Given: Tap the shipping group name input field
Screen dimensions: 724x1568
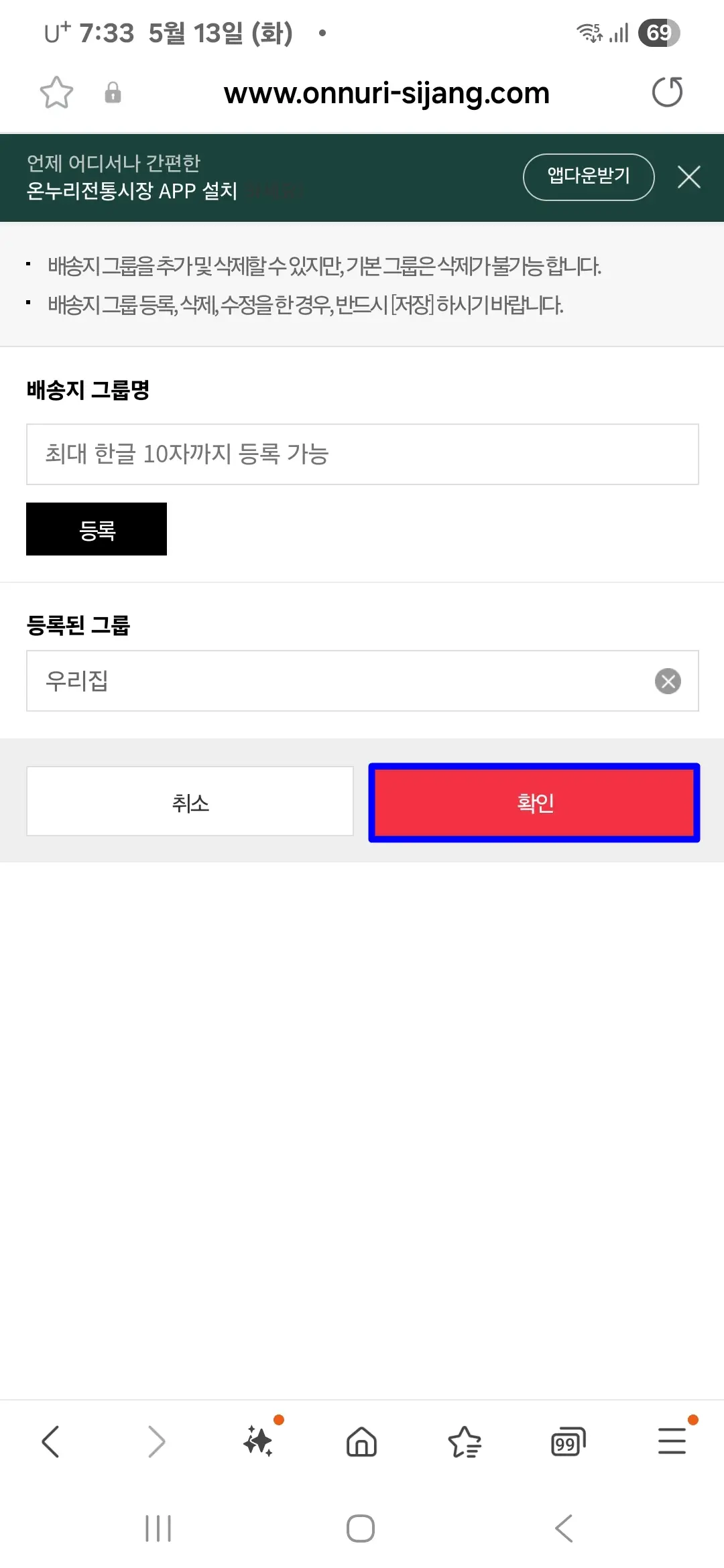Looking at the screenshot, I should 362,454.
